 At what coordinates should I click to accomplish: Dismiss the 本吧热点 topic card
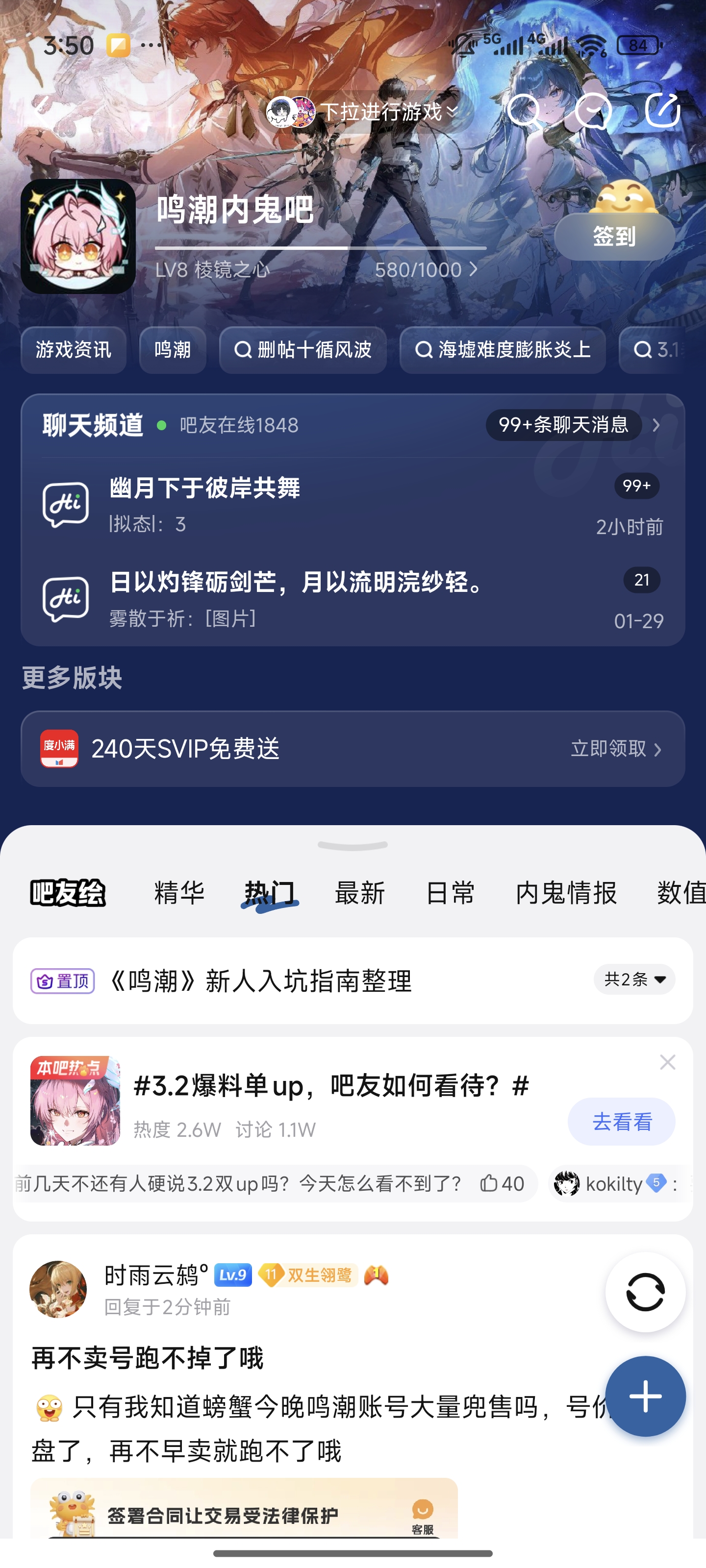pyautogui.click(x=668, y=1063)
